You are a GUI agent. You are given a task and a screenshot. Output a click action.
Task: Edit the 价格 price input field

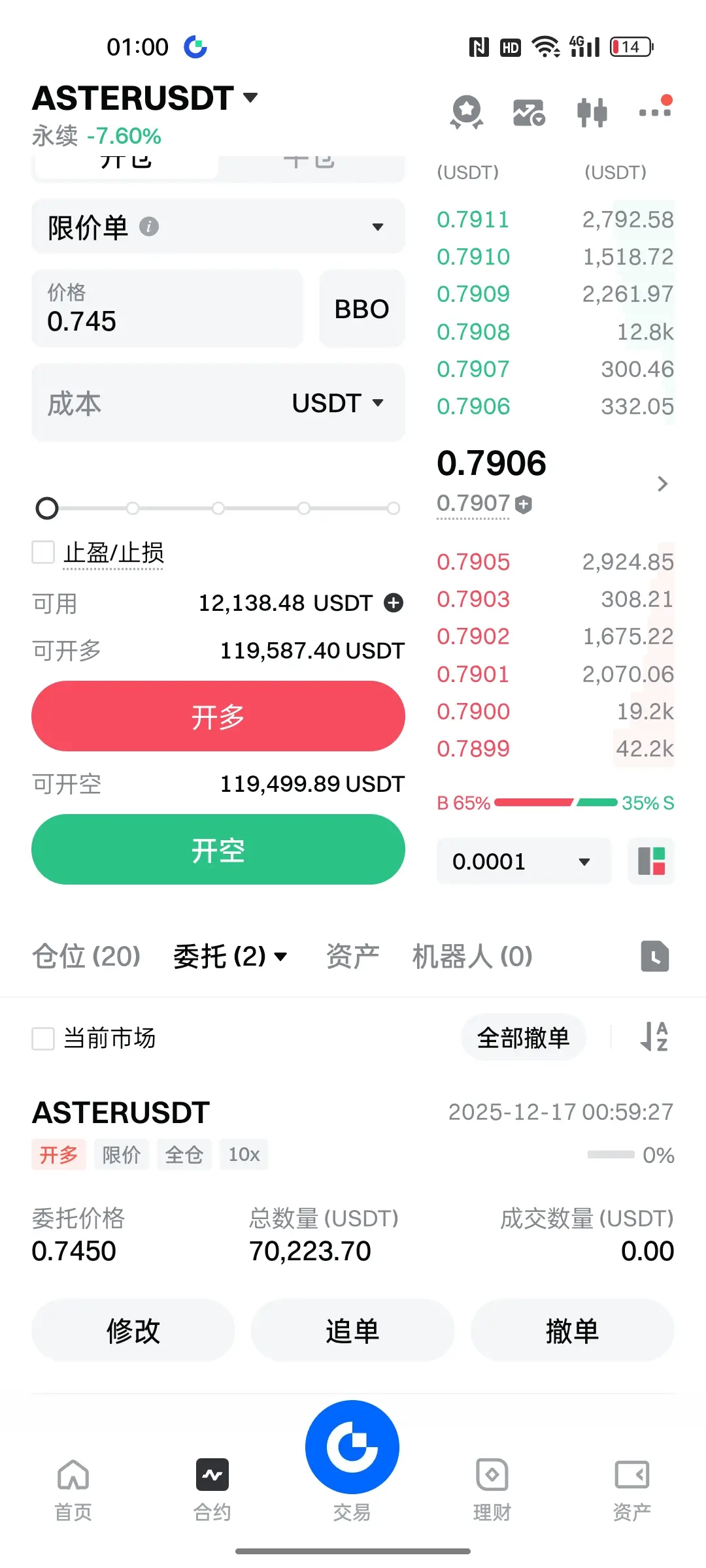click(x=167, y=308)
